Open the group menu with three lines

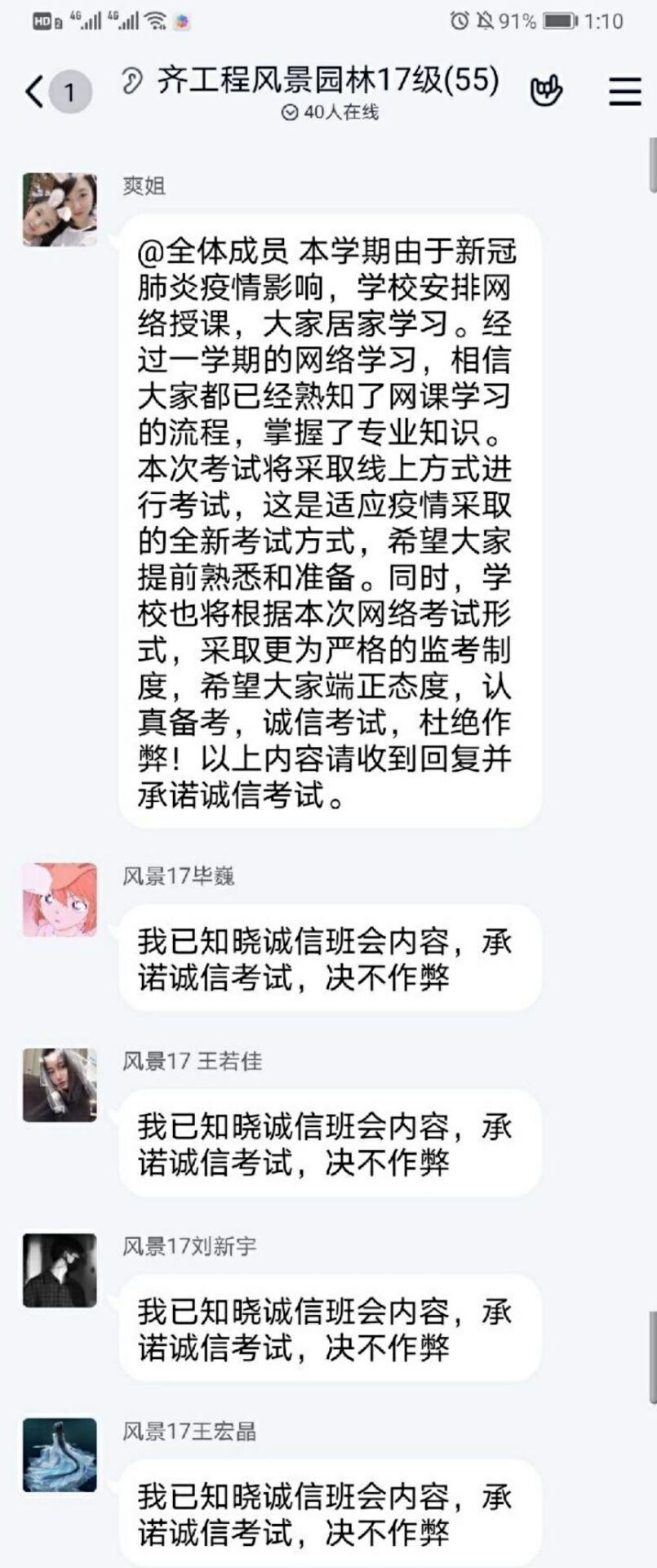coord(624,91)
